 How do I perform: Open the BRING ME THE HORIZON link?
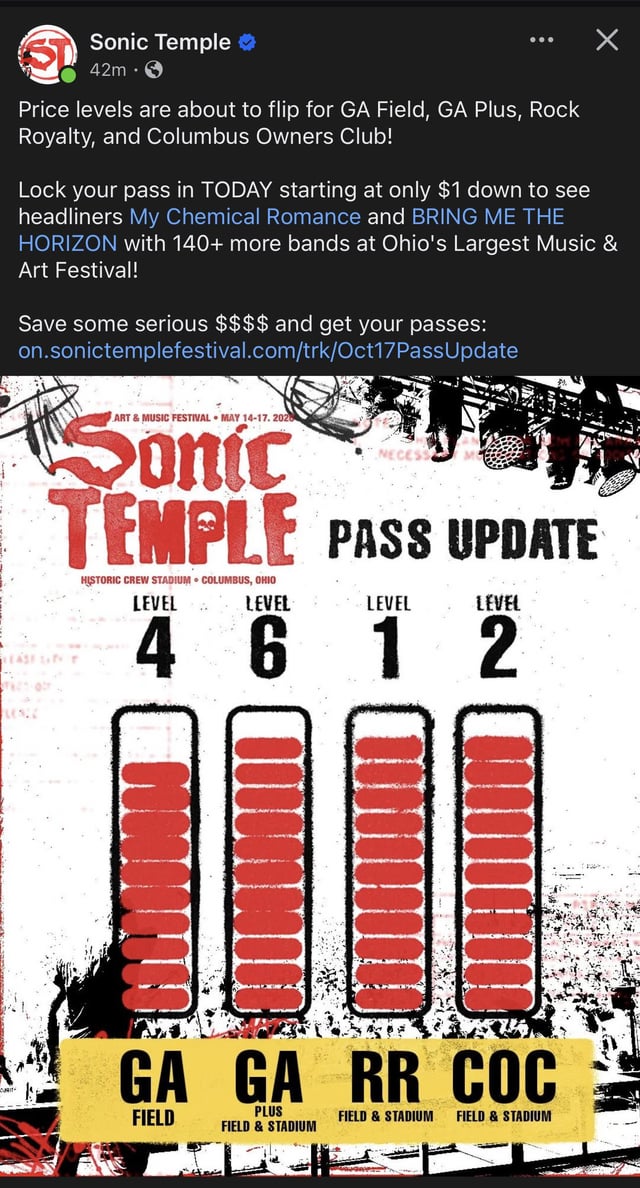click(x=487, y=216)
